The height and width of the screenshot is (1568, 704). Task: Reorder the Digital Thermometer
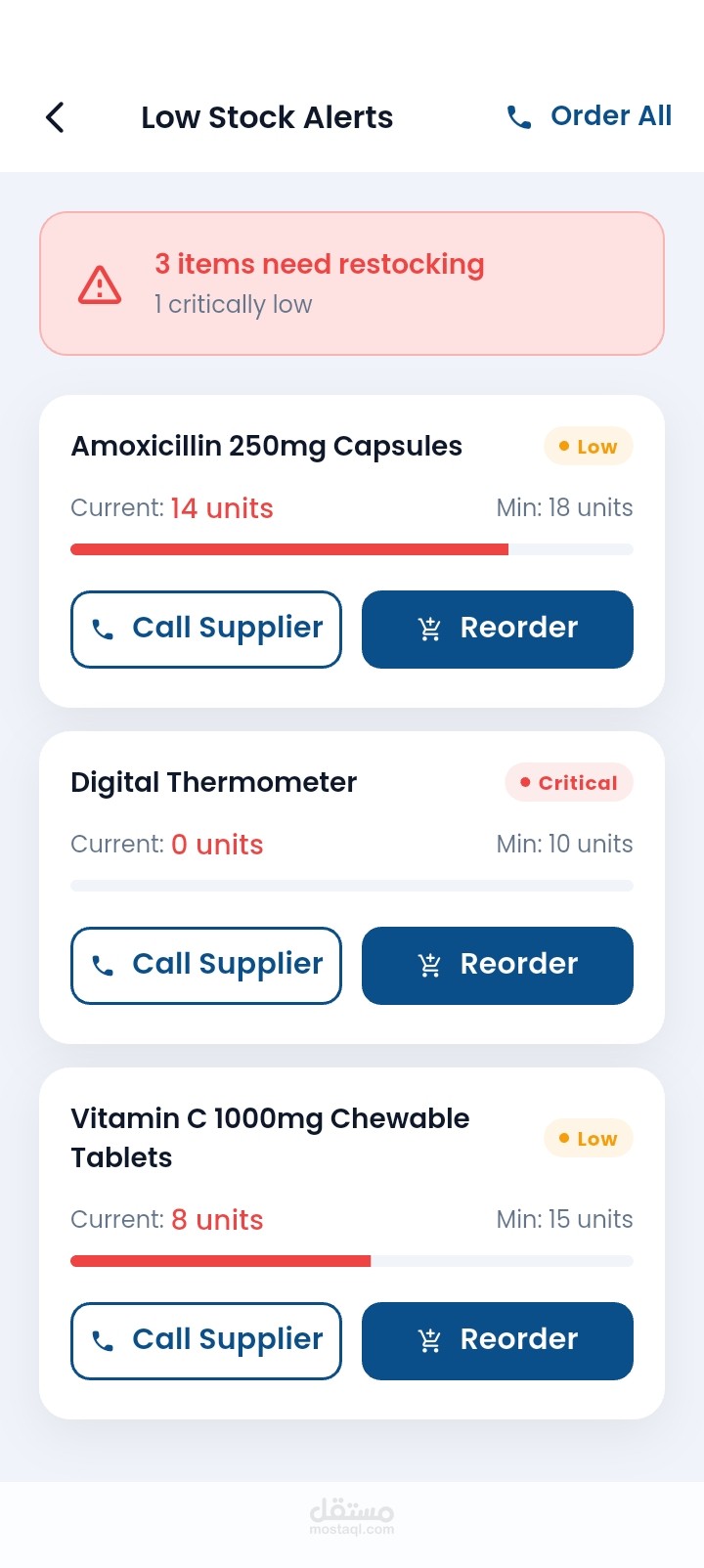498,965
